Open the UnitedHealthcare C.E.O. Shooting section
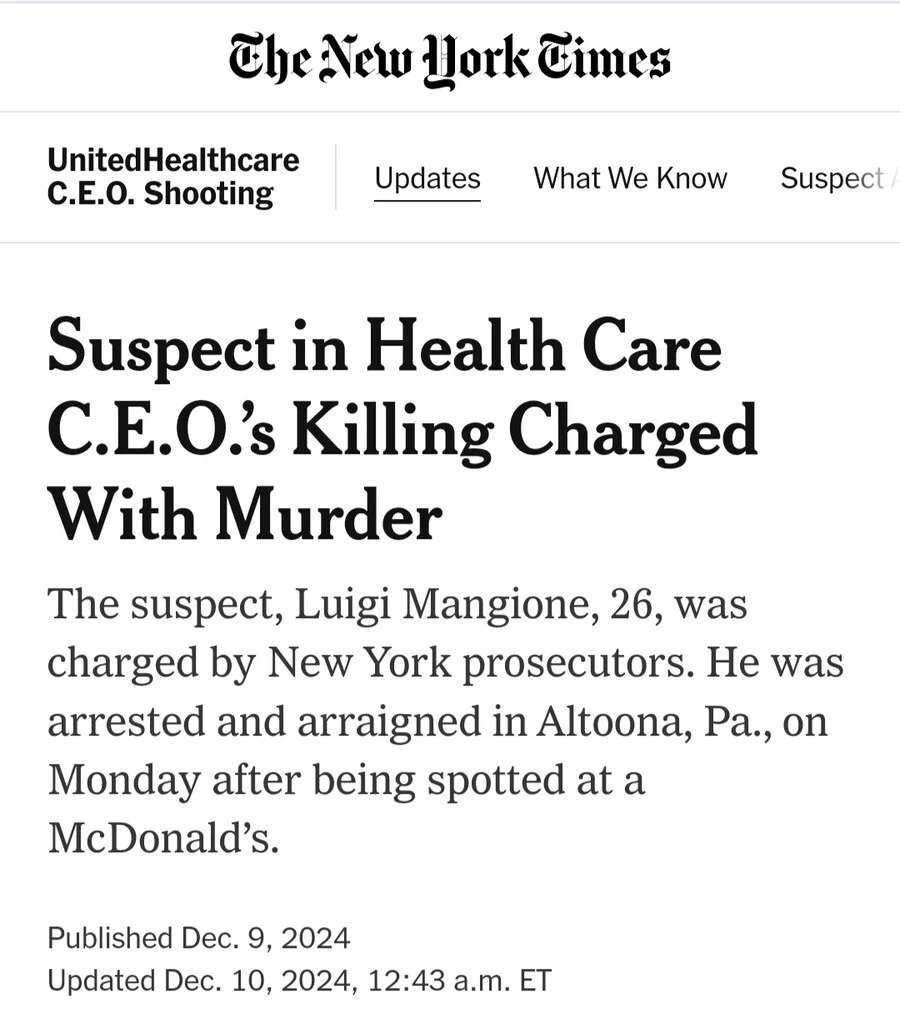Viewport: 900px width, 1028px height. 173,176
